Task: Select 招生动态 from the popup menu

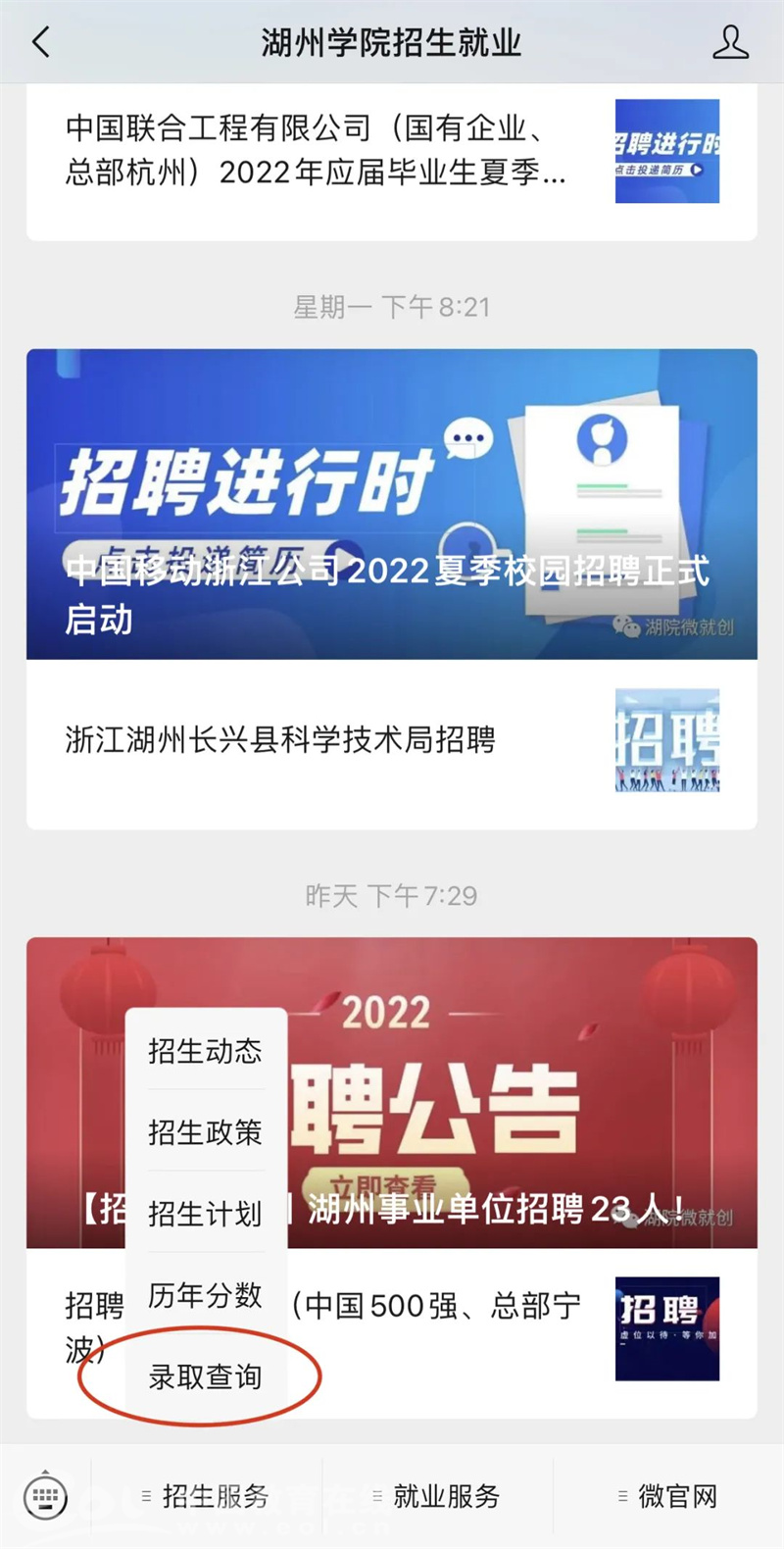Action: pyautogui.click(x=205, y=1051)
